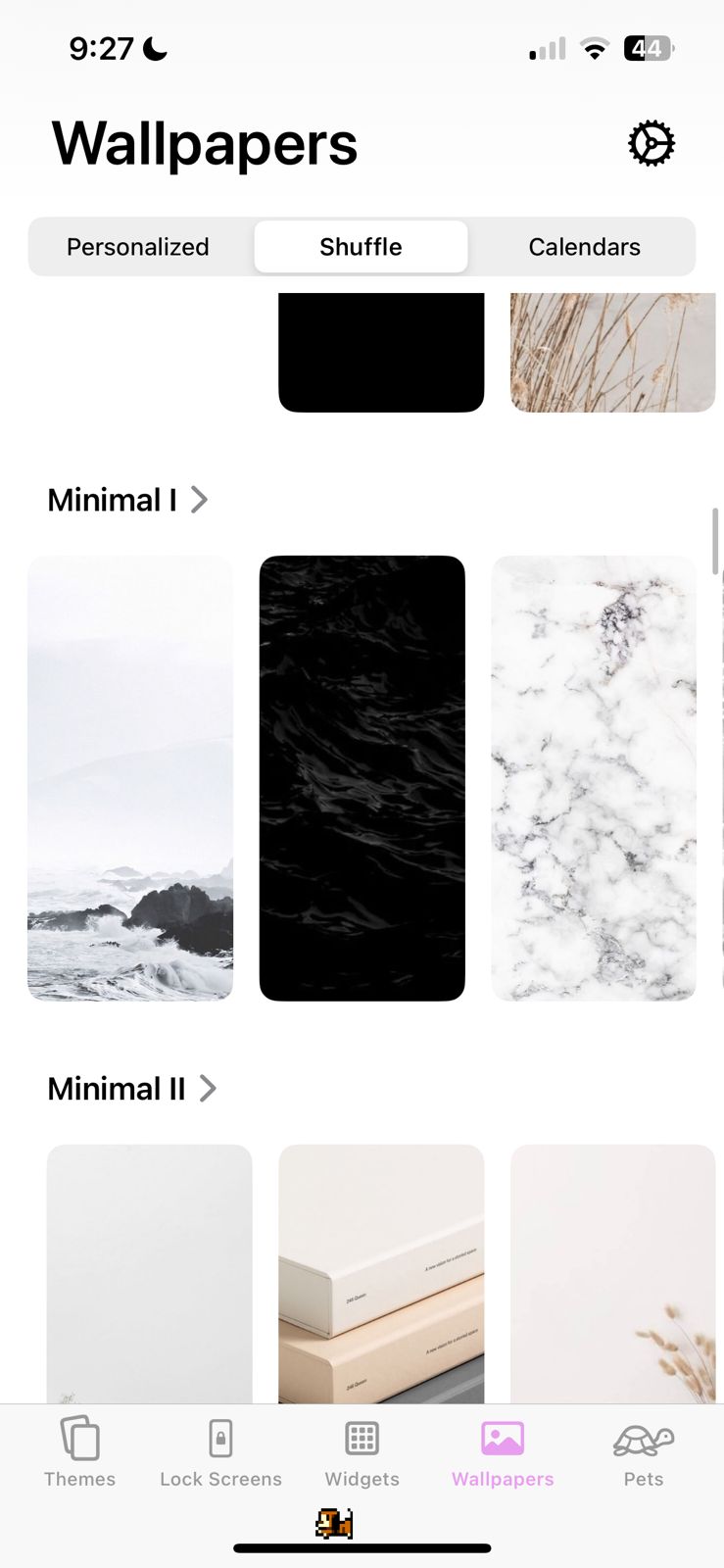Open the stacked boxes wallpaper
This screenshot has width=724, height=1568.
pos(381,1274)
